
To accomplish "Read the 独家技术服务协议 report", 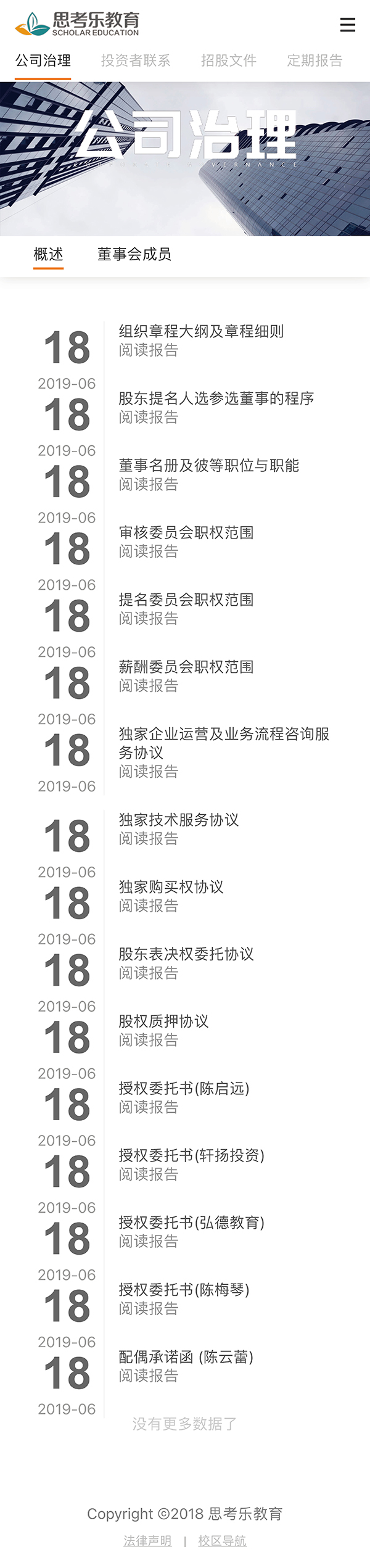I will pos(149,839).
